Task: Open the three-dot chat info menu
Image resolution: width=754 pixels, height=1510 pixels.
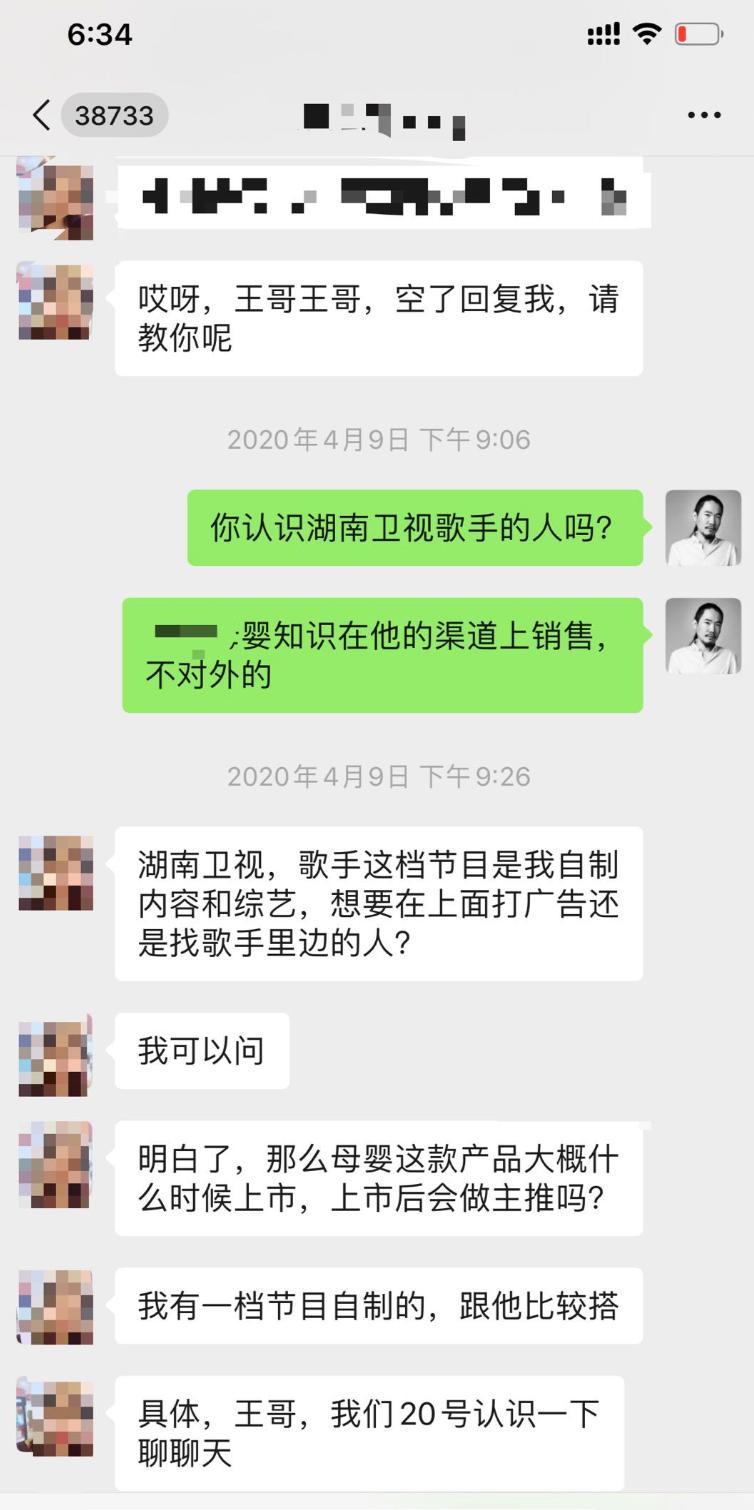Action: point(704,116)
